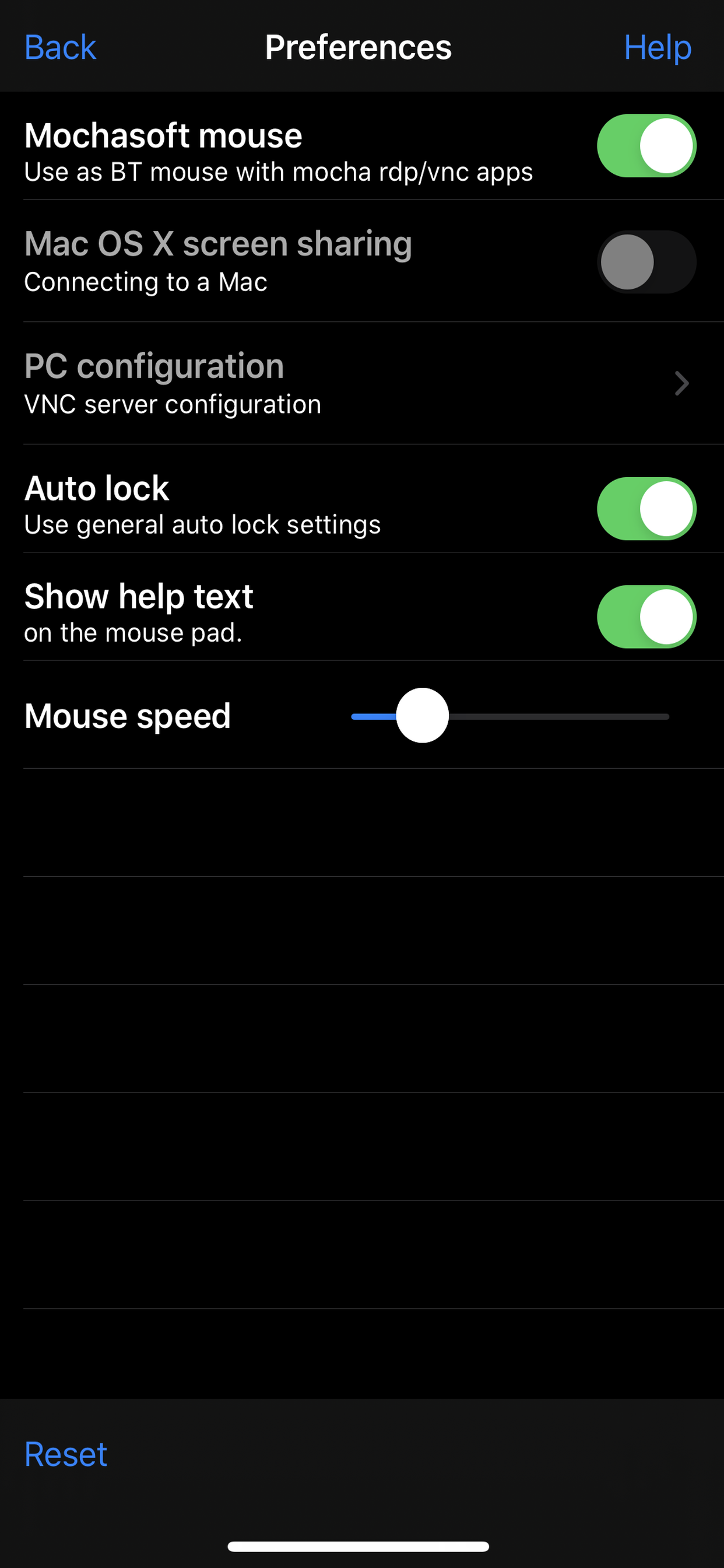Image resolution: width=724 pixels, height=1568 pixels.
Task: Go Back to the previous screen
Action: tap(59, 47)
